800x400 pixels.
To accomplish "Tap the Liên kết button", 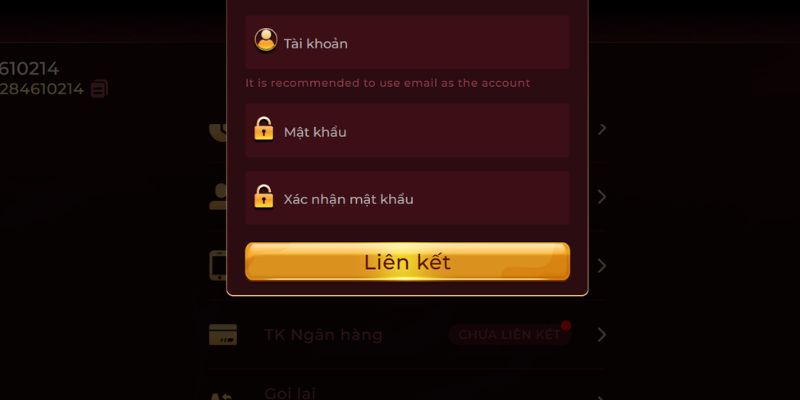I will [x=407, y=262].
